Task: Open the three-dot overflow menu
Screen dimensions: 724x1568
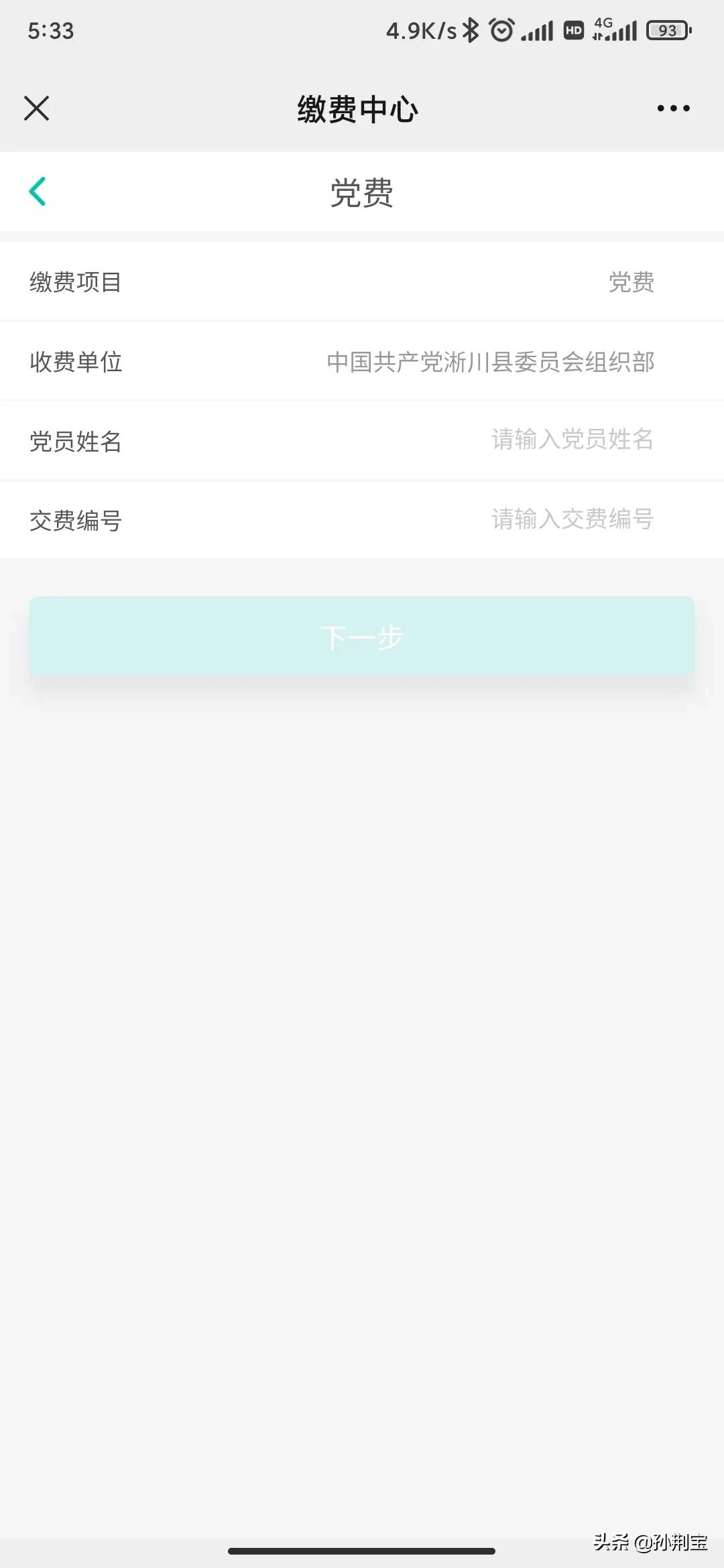Action: coord(673,108)
